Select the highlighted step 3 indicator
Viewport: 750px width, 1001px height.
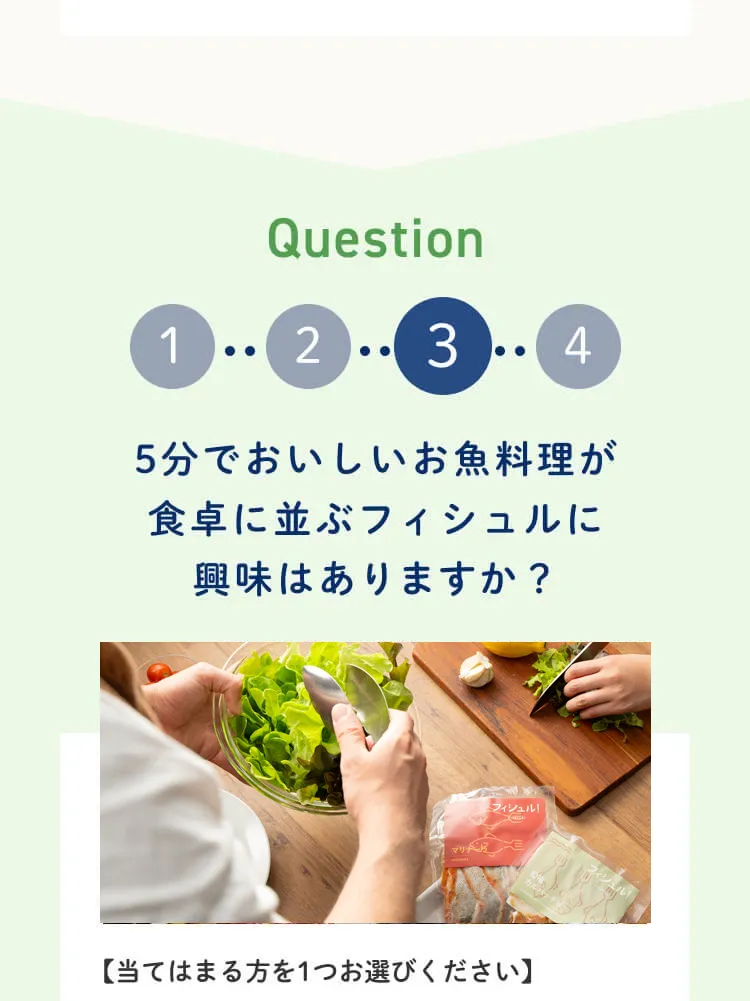(x=442, y=346)
